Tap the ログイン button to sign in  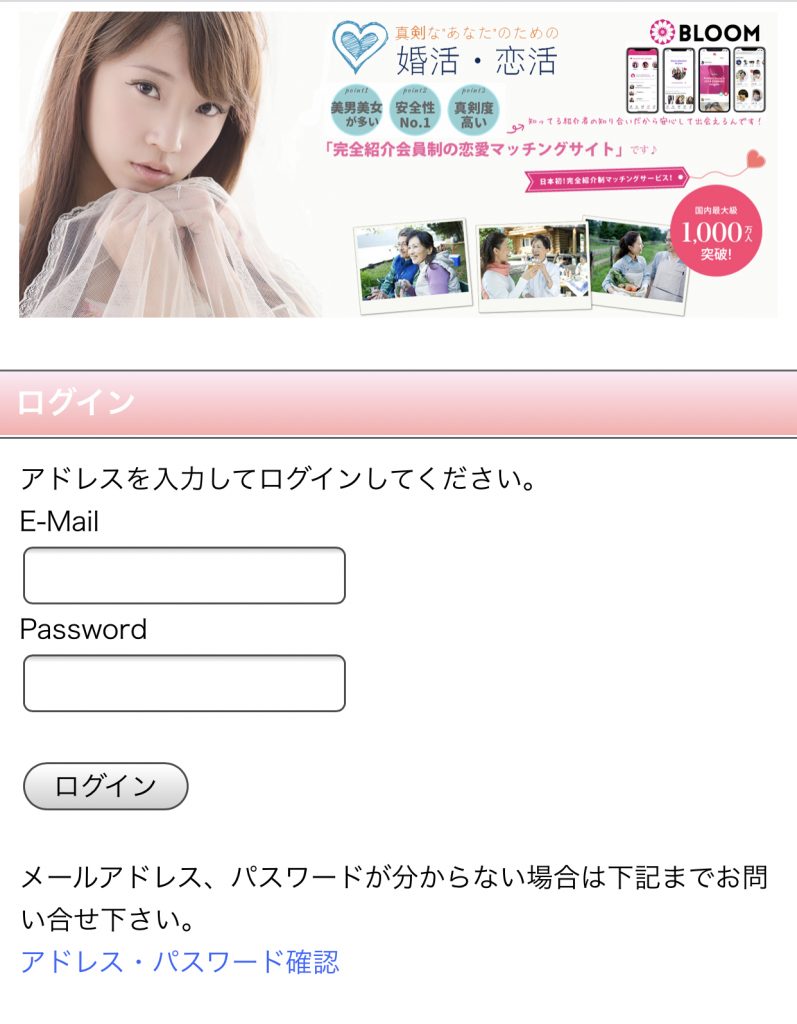point(106,786)
